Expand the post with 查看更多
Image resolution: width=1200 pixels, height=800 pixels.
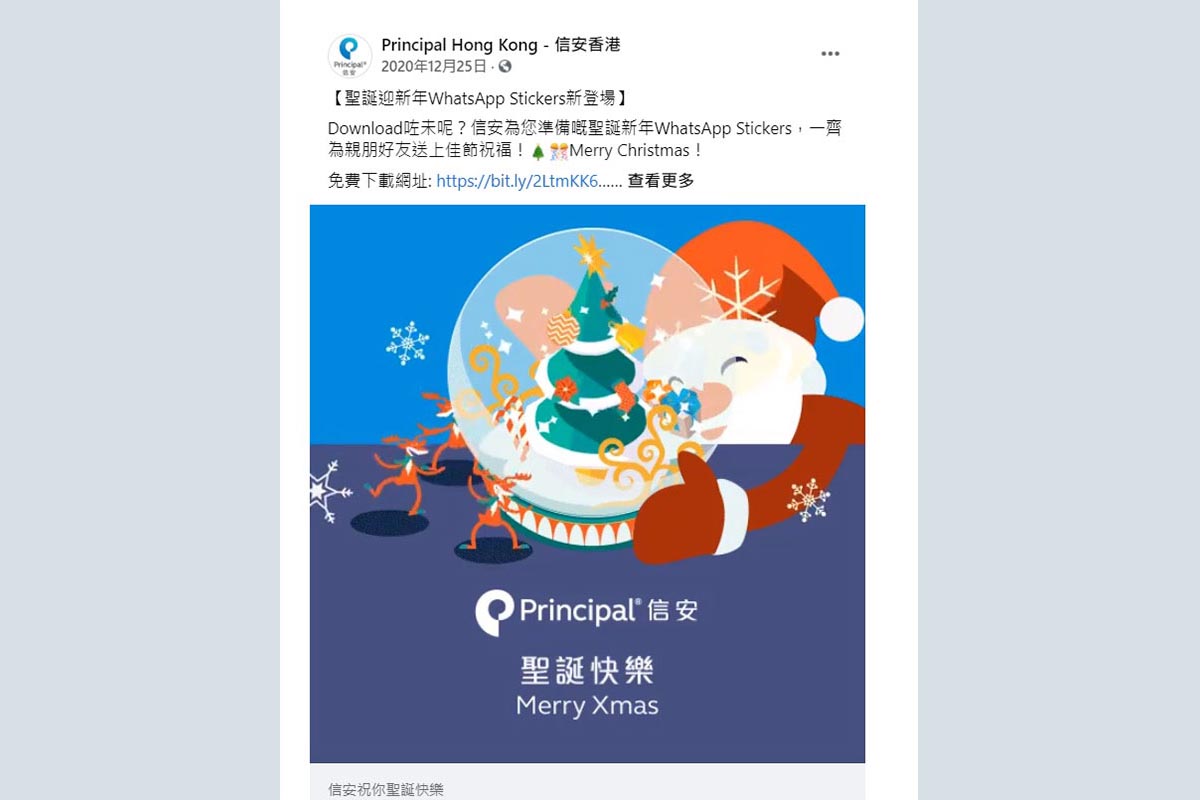[660, 181]
